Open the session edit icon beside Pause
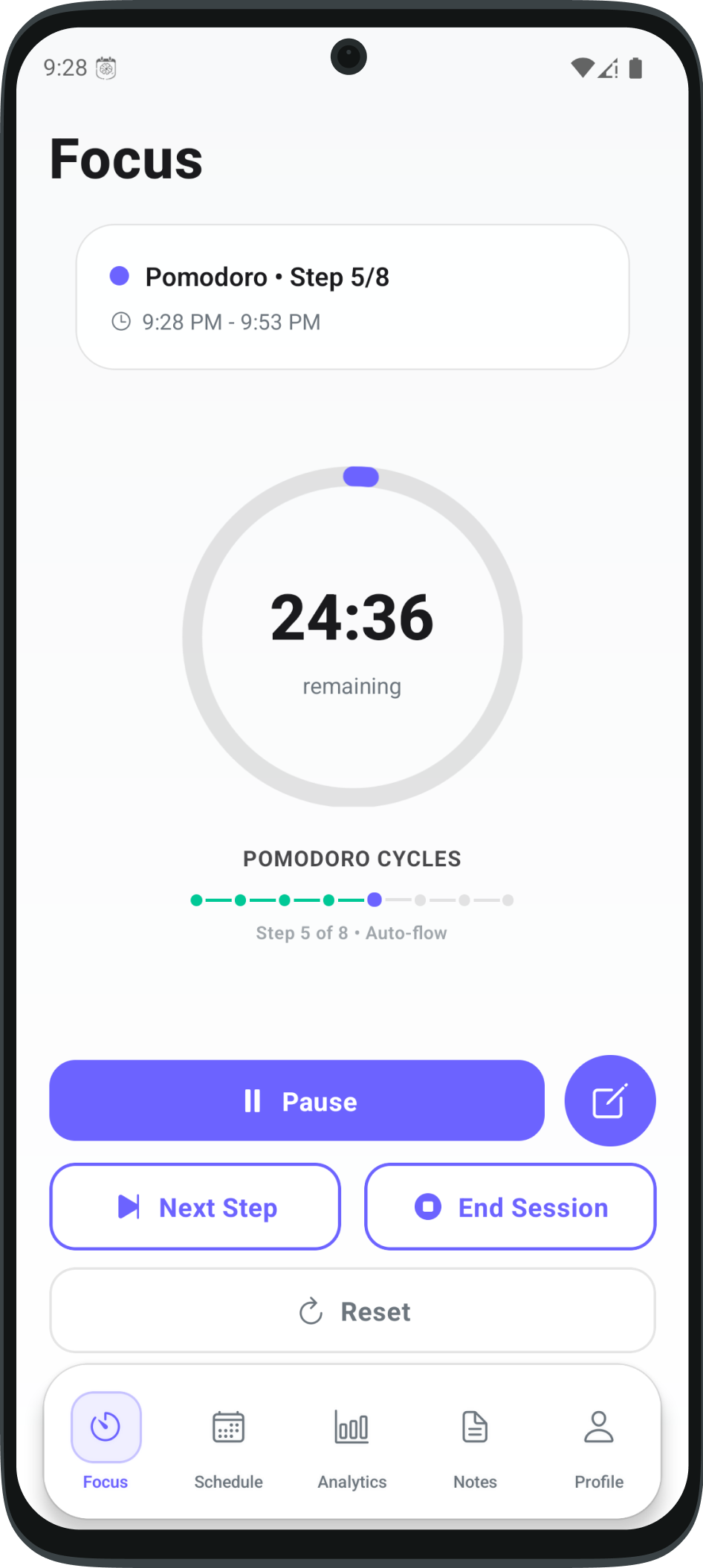 [x=609, y=1101]
